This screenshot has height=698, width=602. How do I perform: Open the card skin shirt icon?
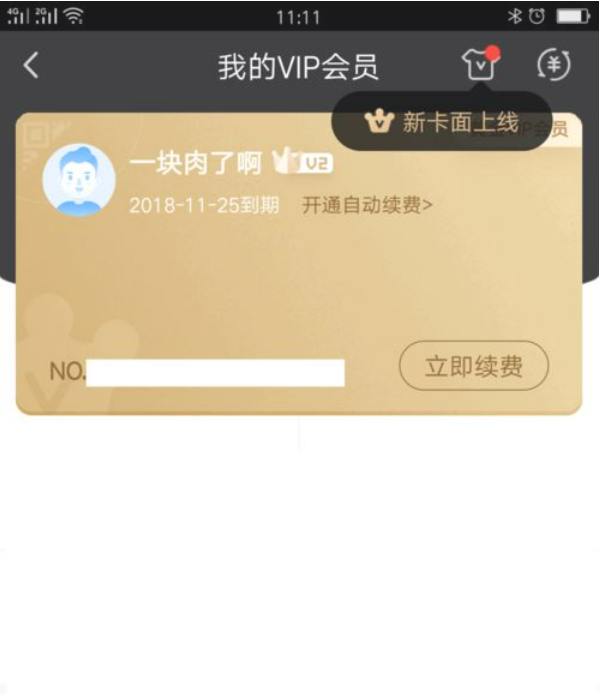[478, 66]
